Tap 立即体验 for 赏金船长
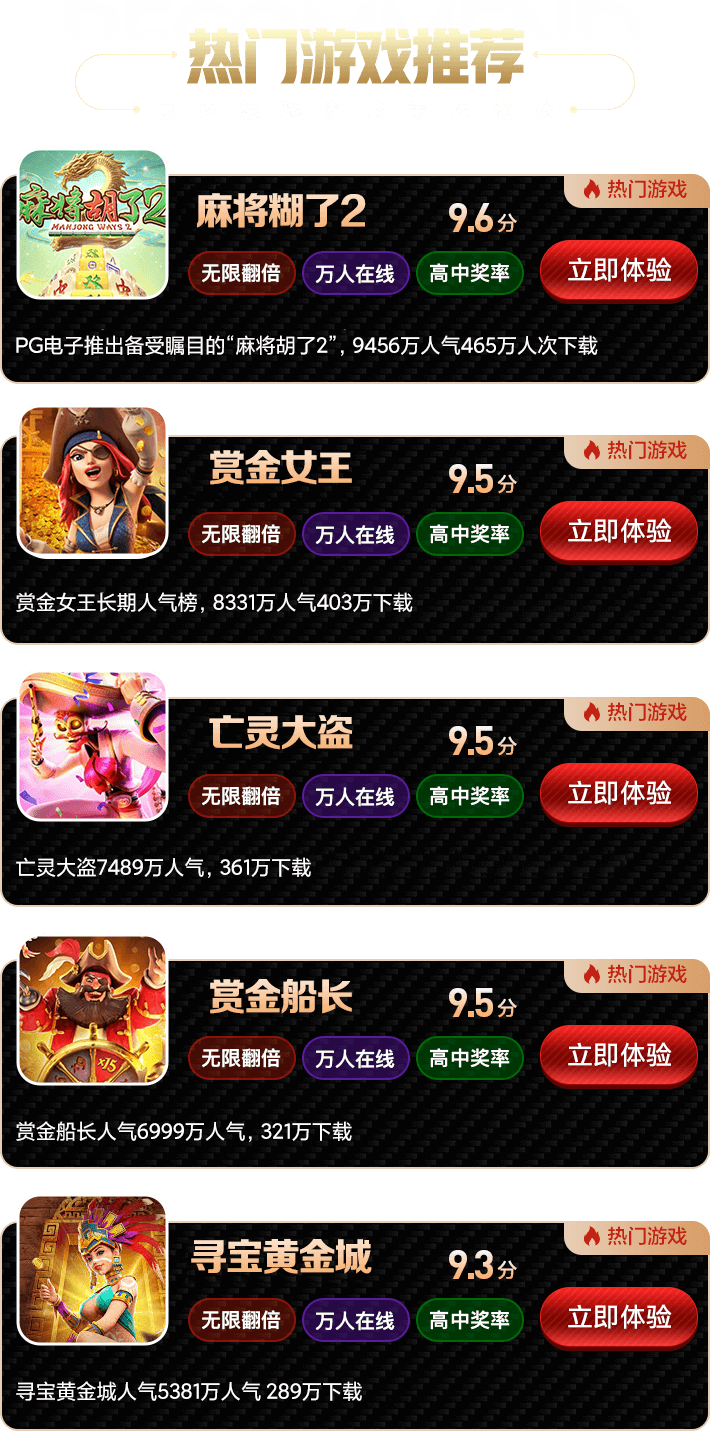 click(x=618, y=1055)
